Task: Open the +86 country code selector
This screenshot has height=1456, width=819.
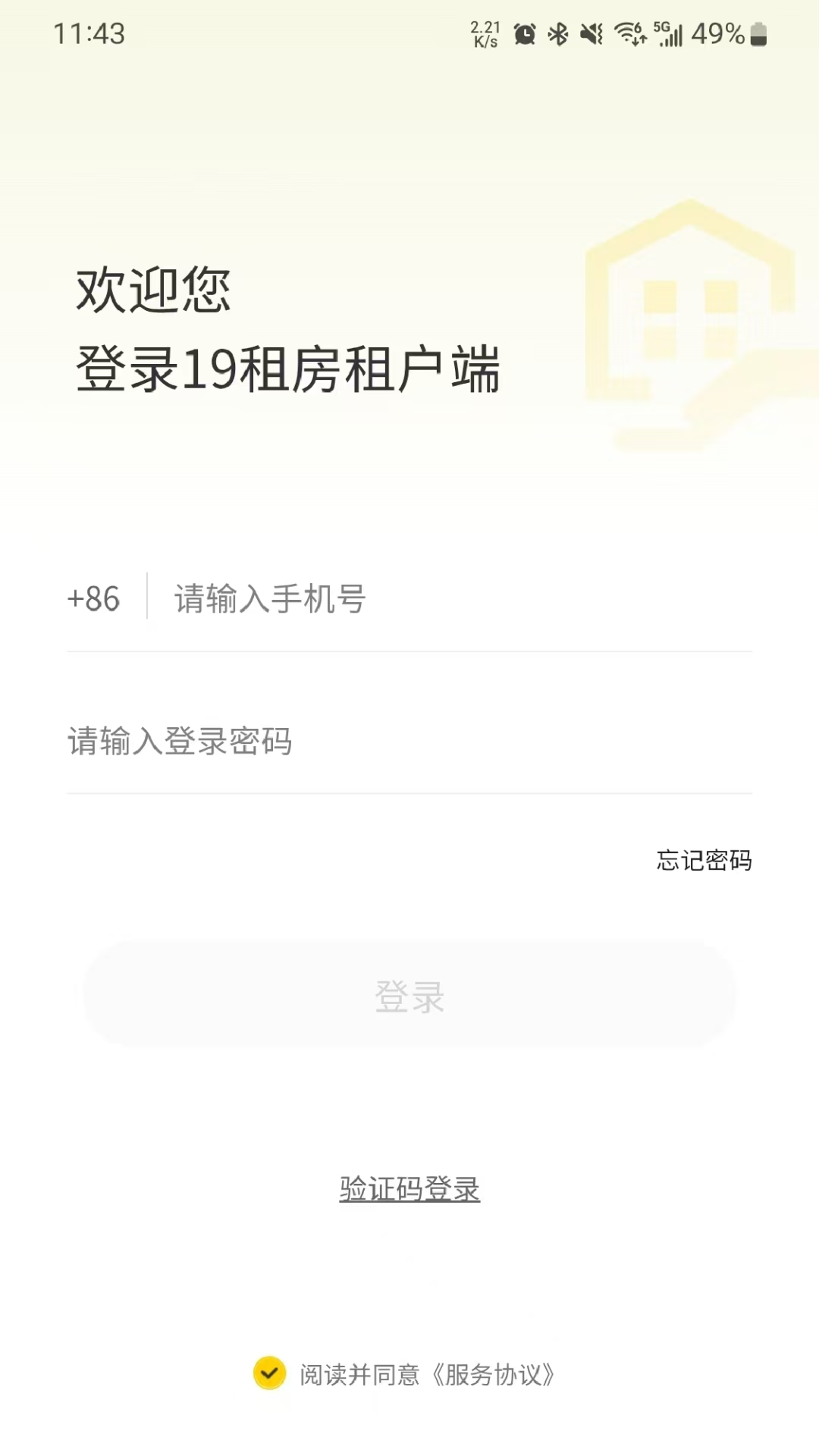Action: click(x=93, y=600)
